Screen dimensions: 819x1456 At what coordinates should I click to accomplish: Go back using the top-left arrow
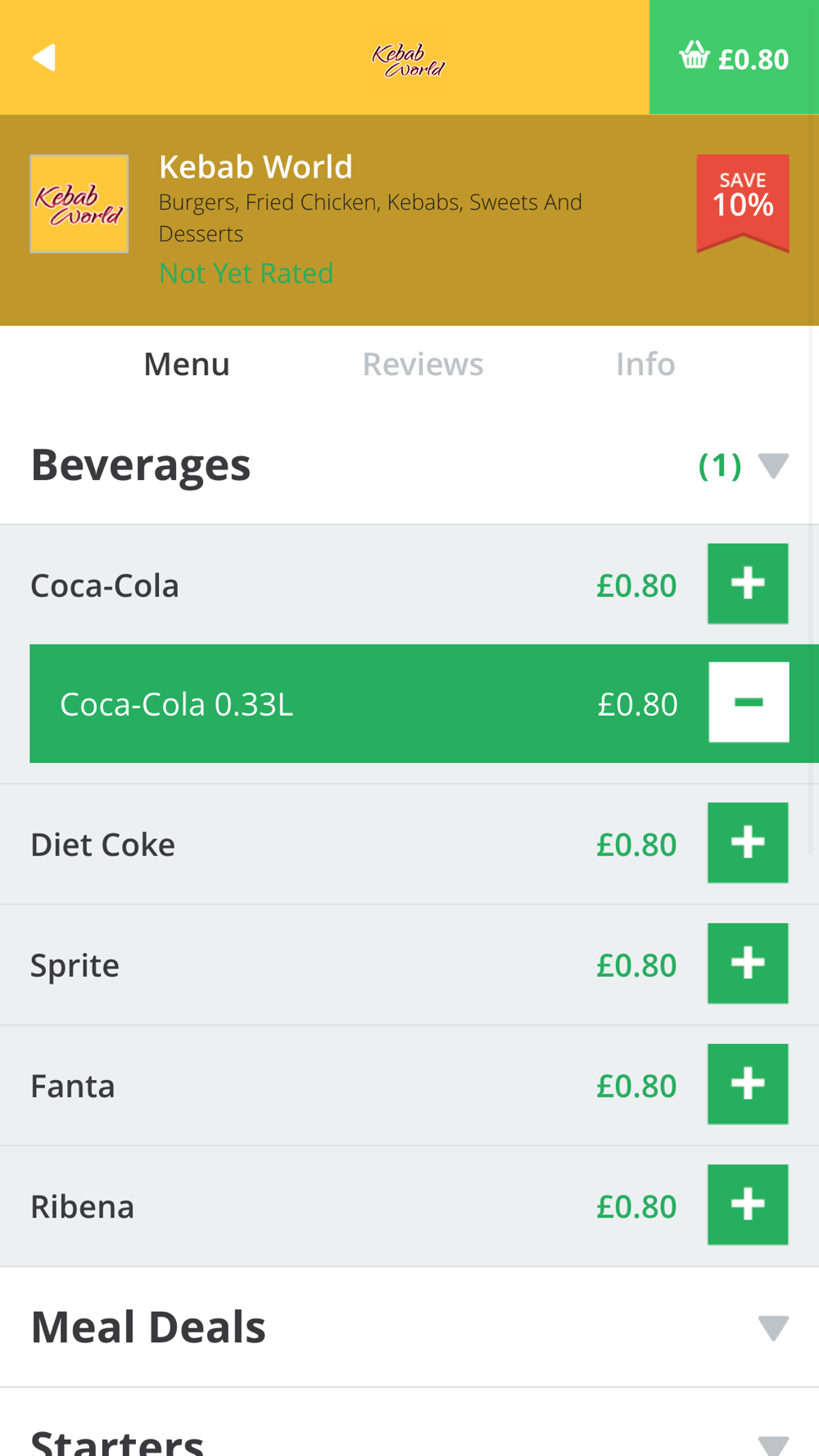click(x=44, y=57)
